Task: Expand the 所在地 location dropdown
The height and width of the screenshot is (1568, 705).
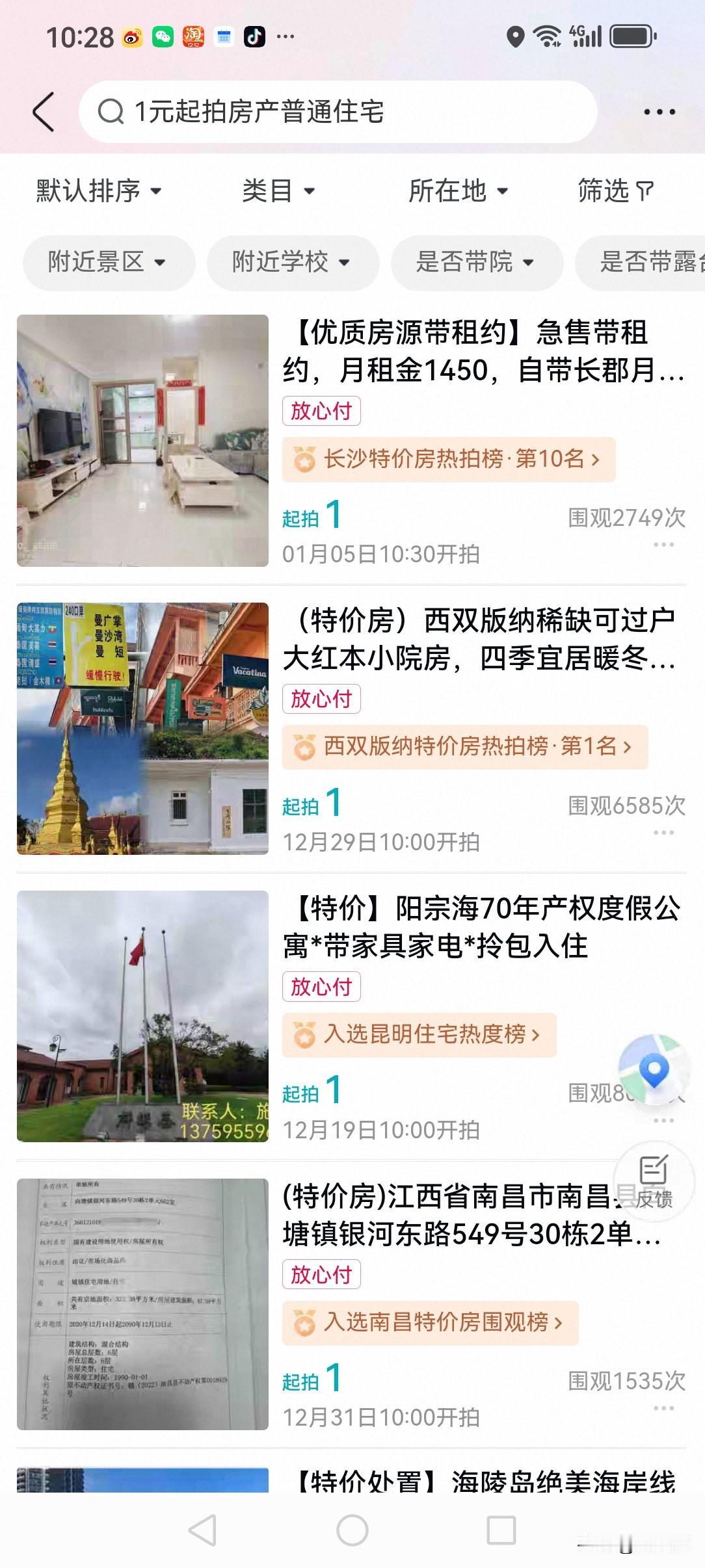Action: coord(458,191)
